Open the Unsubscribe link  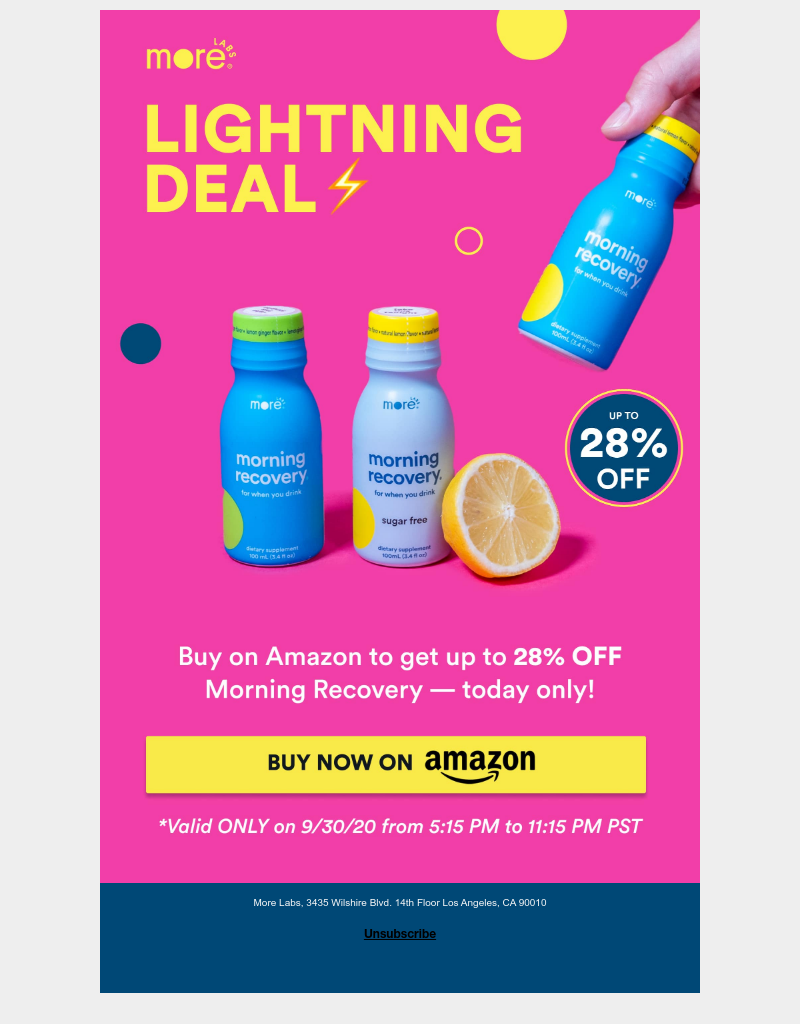click(399, 933)
